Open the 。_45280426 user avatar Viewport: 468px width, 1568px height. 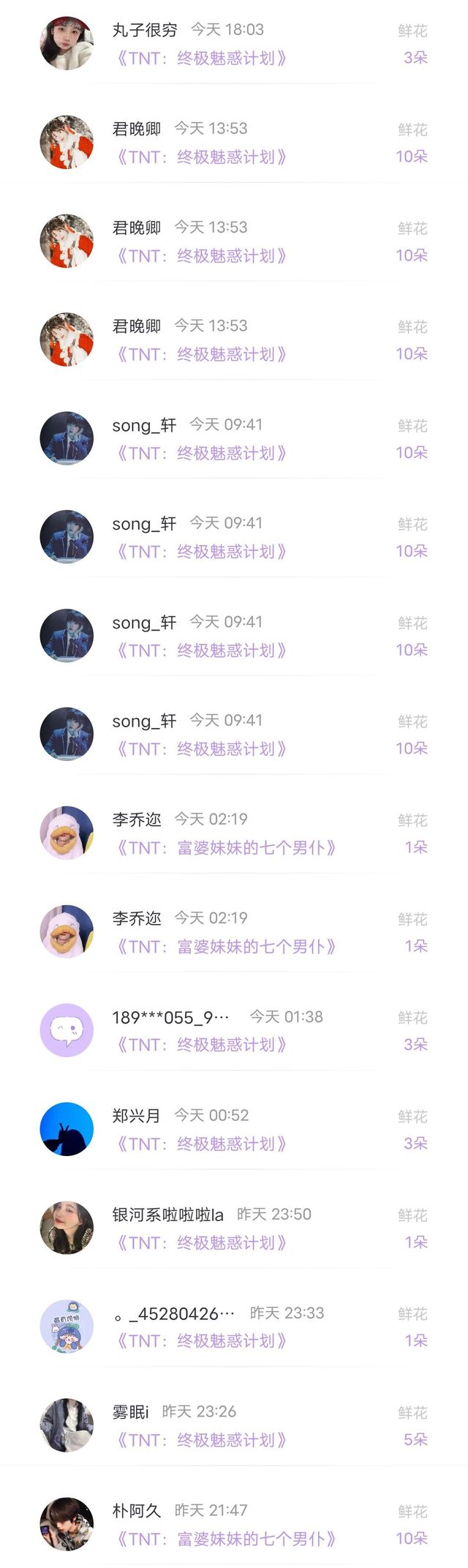point(67,1326)
